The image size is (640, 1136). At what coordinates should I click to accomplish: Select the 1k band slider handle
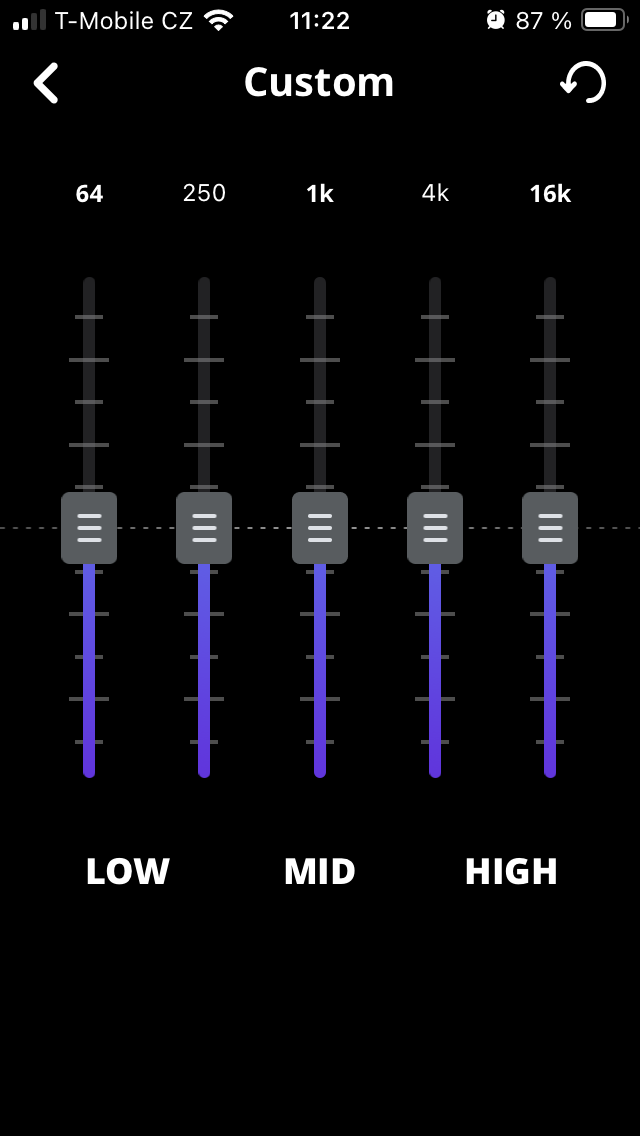(x=320, y=528)
